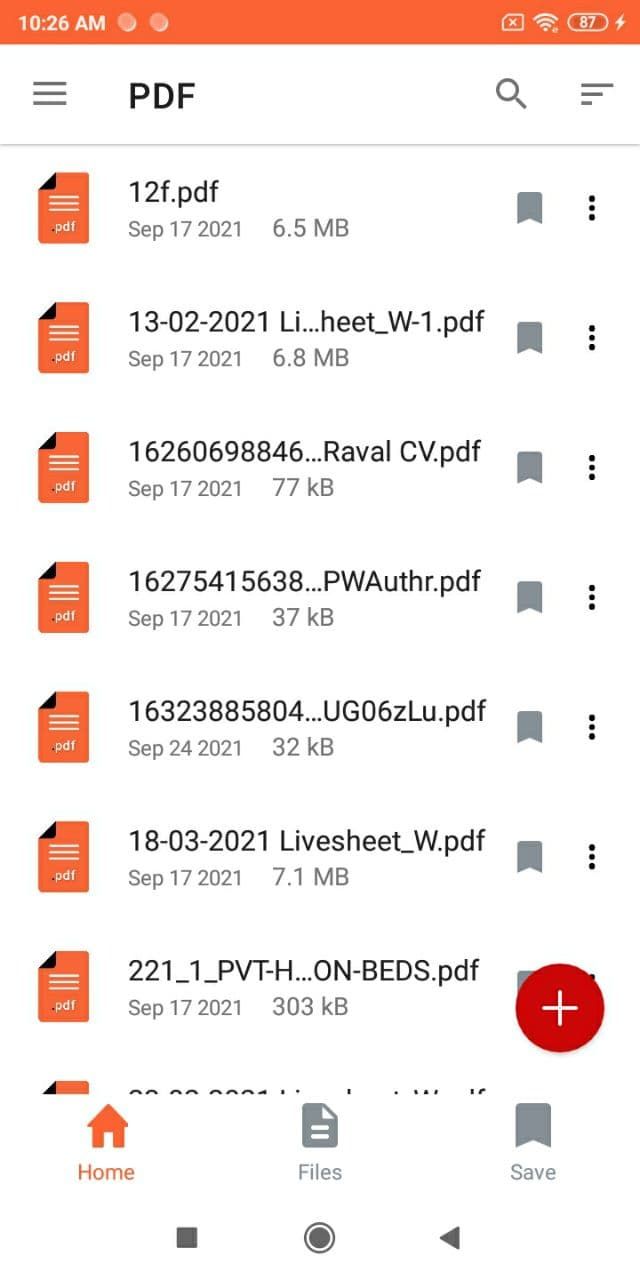Switch to the Files tab

(320, 1143)
